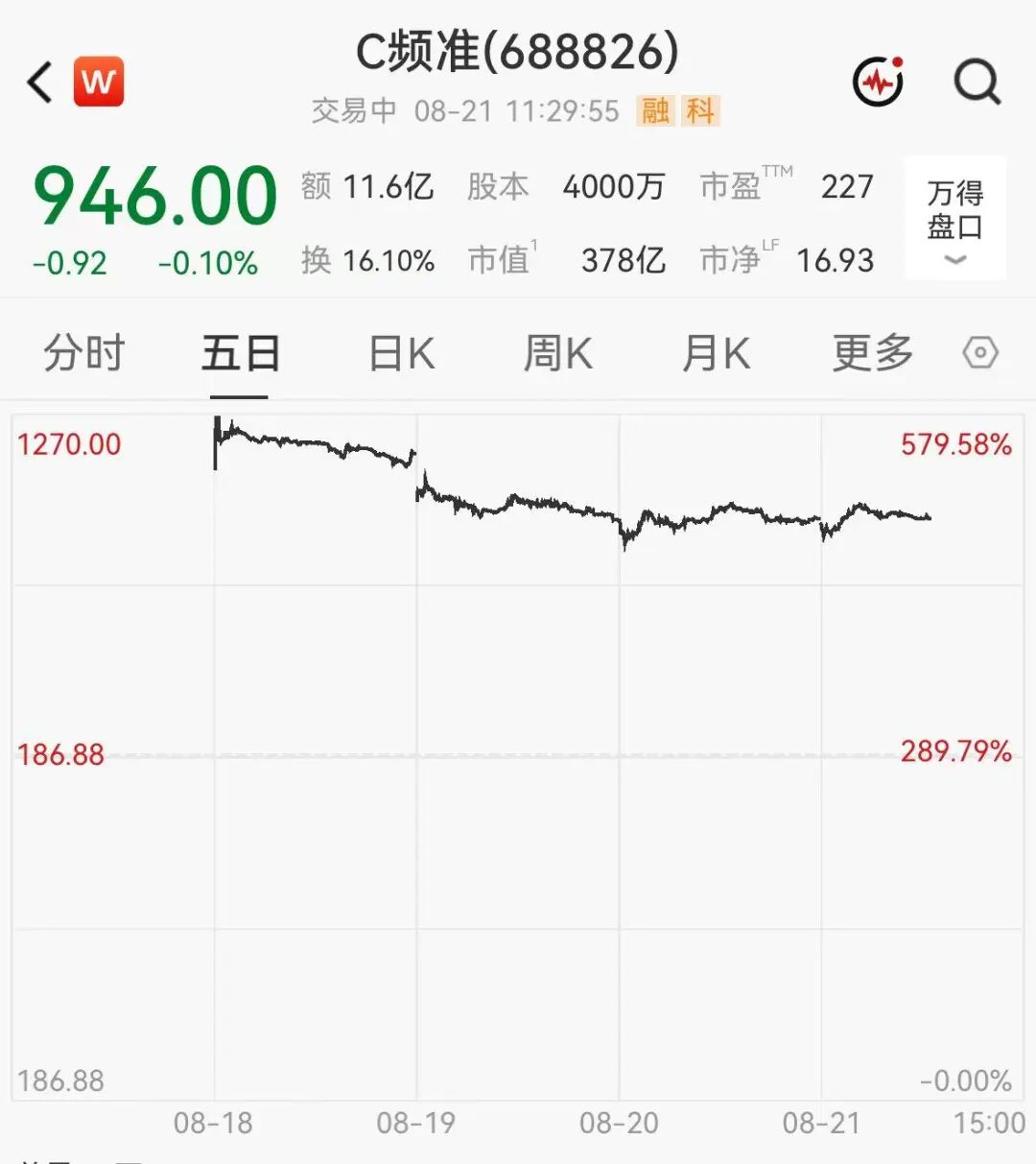
Task: Expand the 万得盘口 panel
Action: point(955,218)
